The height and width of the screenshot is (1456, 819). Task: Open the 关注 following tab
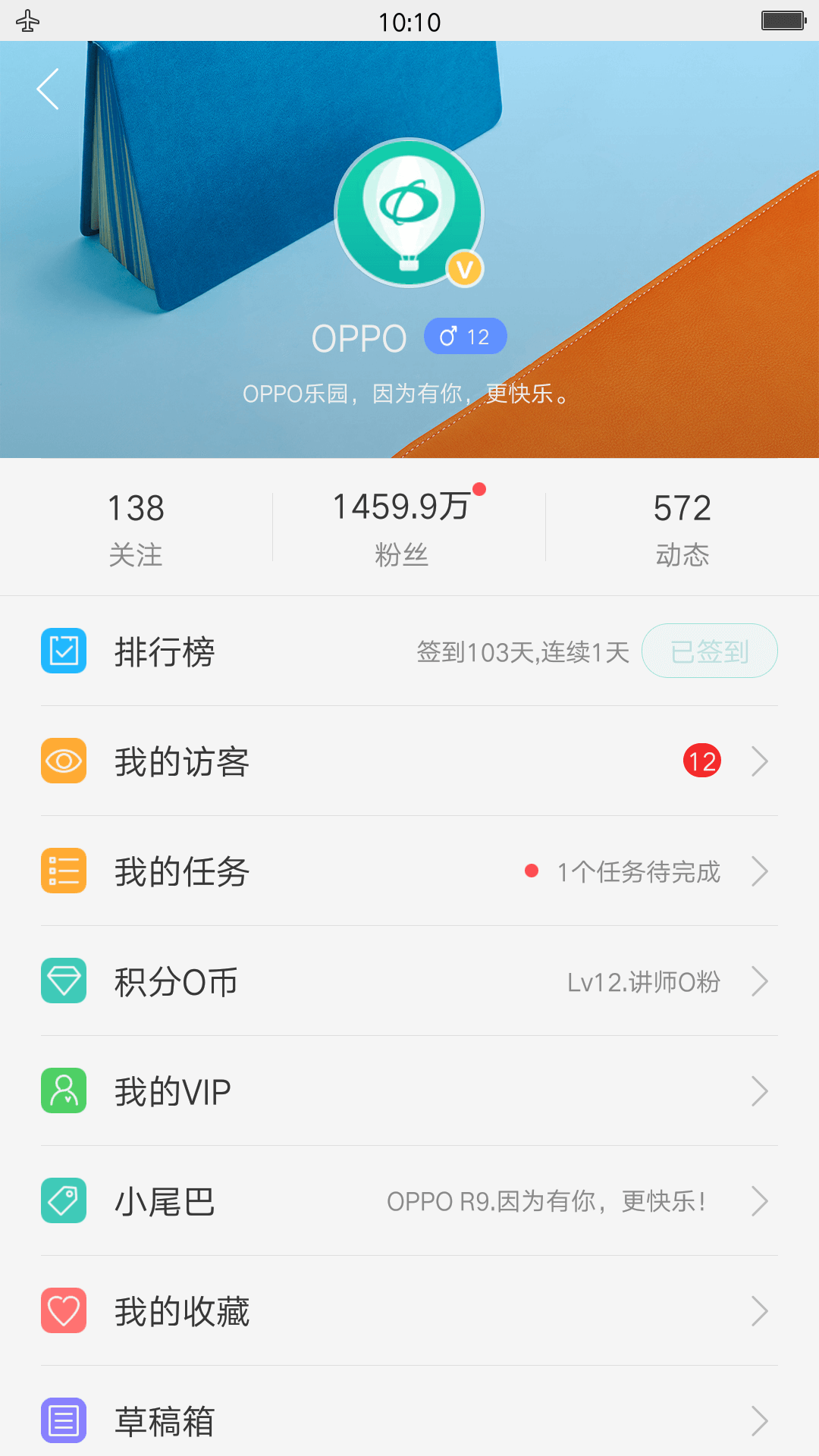[x=136, y=526]
